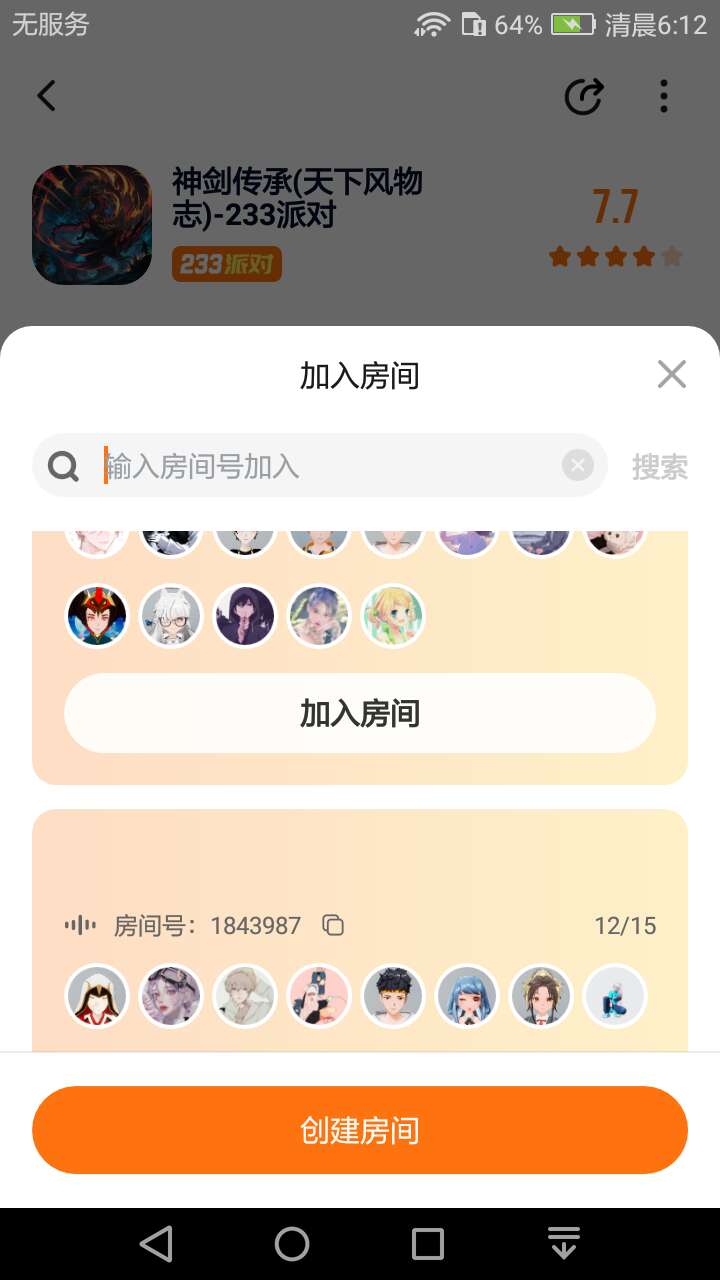Open the room card numbered 1843987
The width and height of the screenshot is (720, 1280).
(360, 930)
